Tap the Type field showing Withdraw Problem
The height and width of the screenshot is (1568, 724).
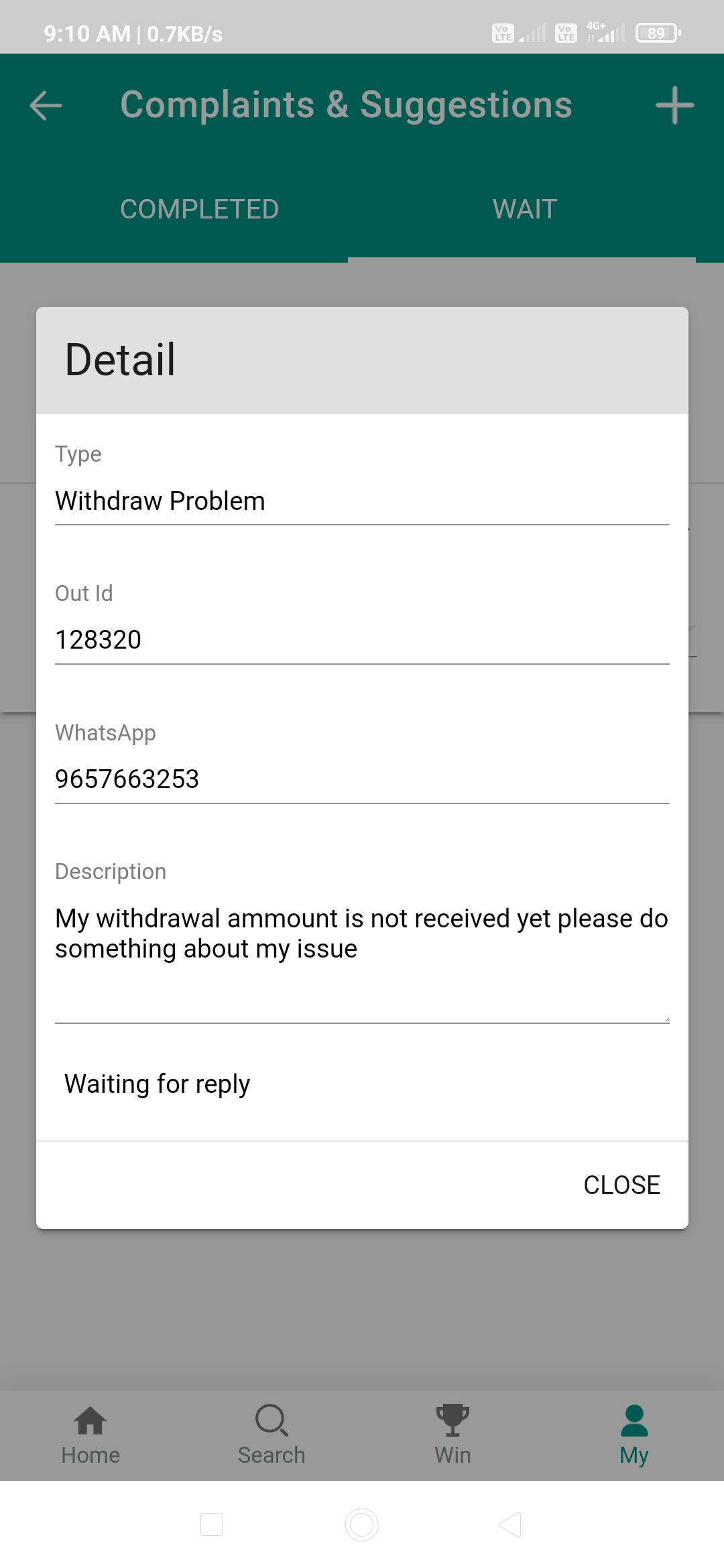(x=362, y=501)
